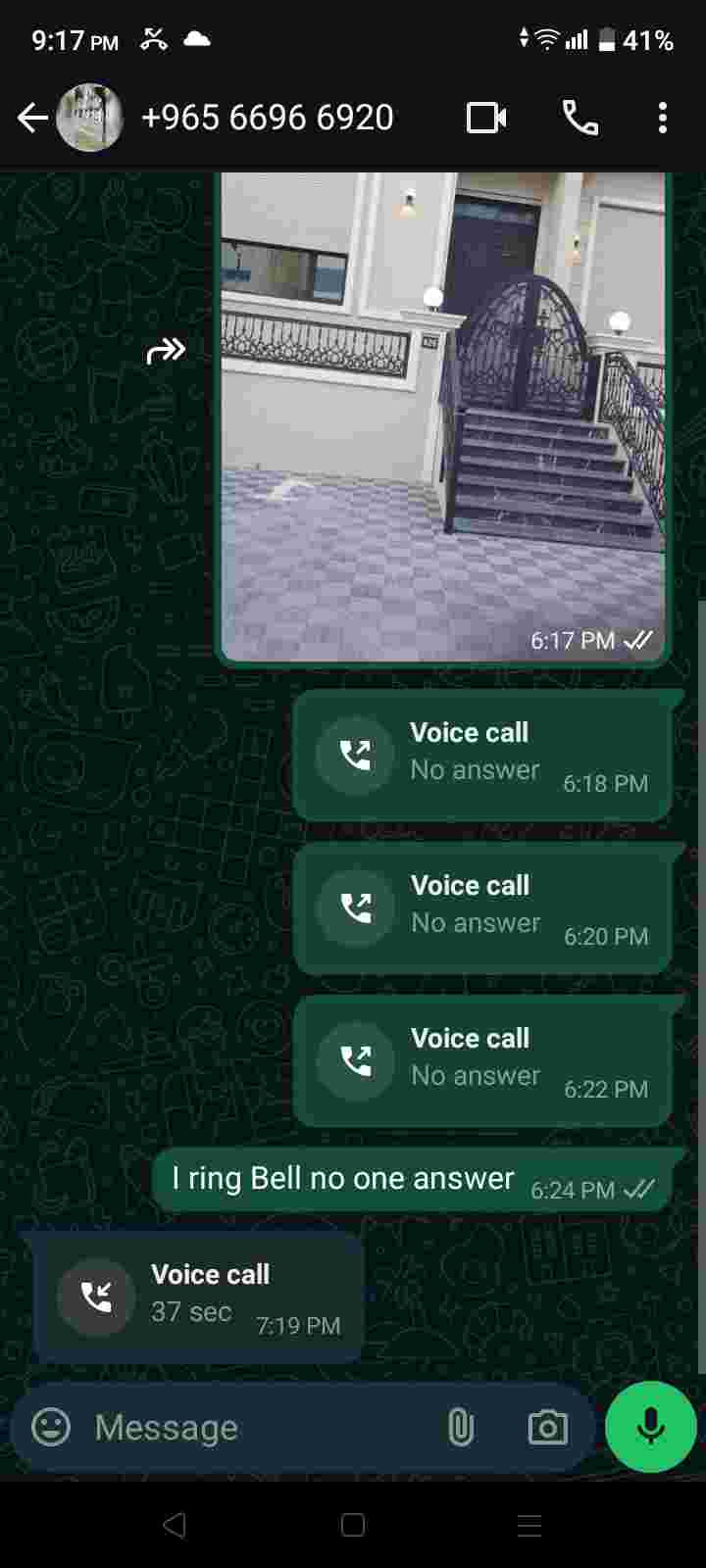Forward the house photo
The image size is (706, 1568).
[x=166, y=350]
